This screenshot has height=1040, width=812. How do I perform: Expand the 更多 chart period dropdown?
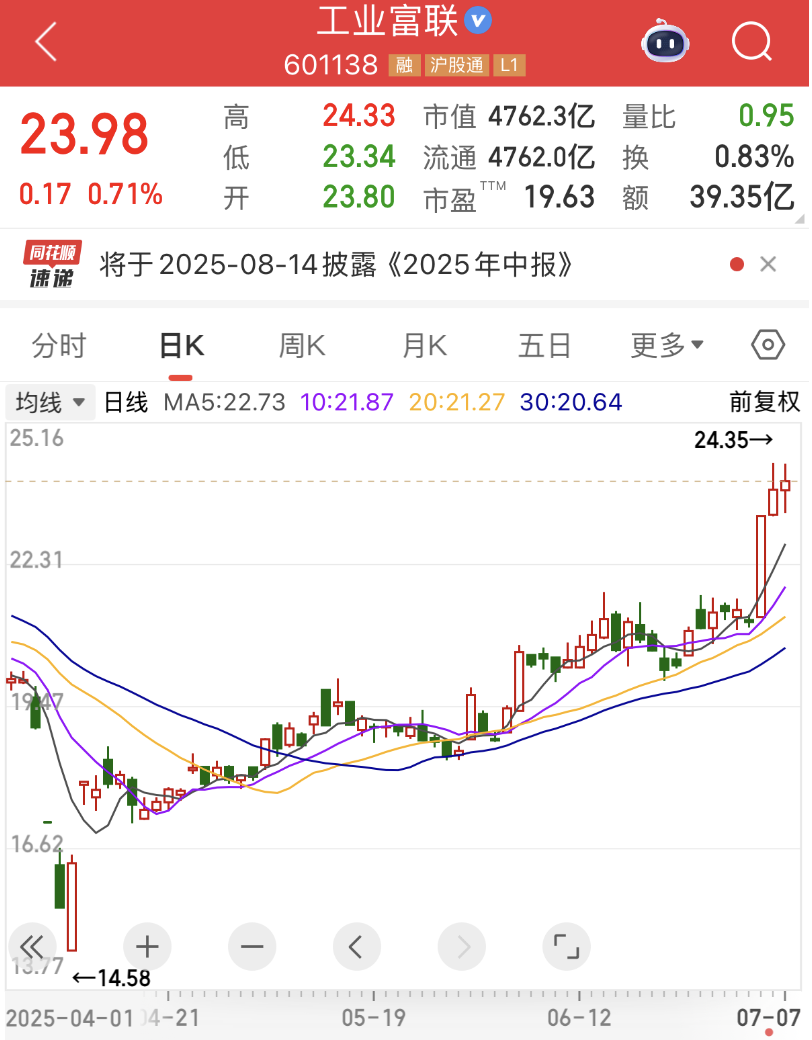(667, 346)
